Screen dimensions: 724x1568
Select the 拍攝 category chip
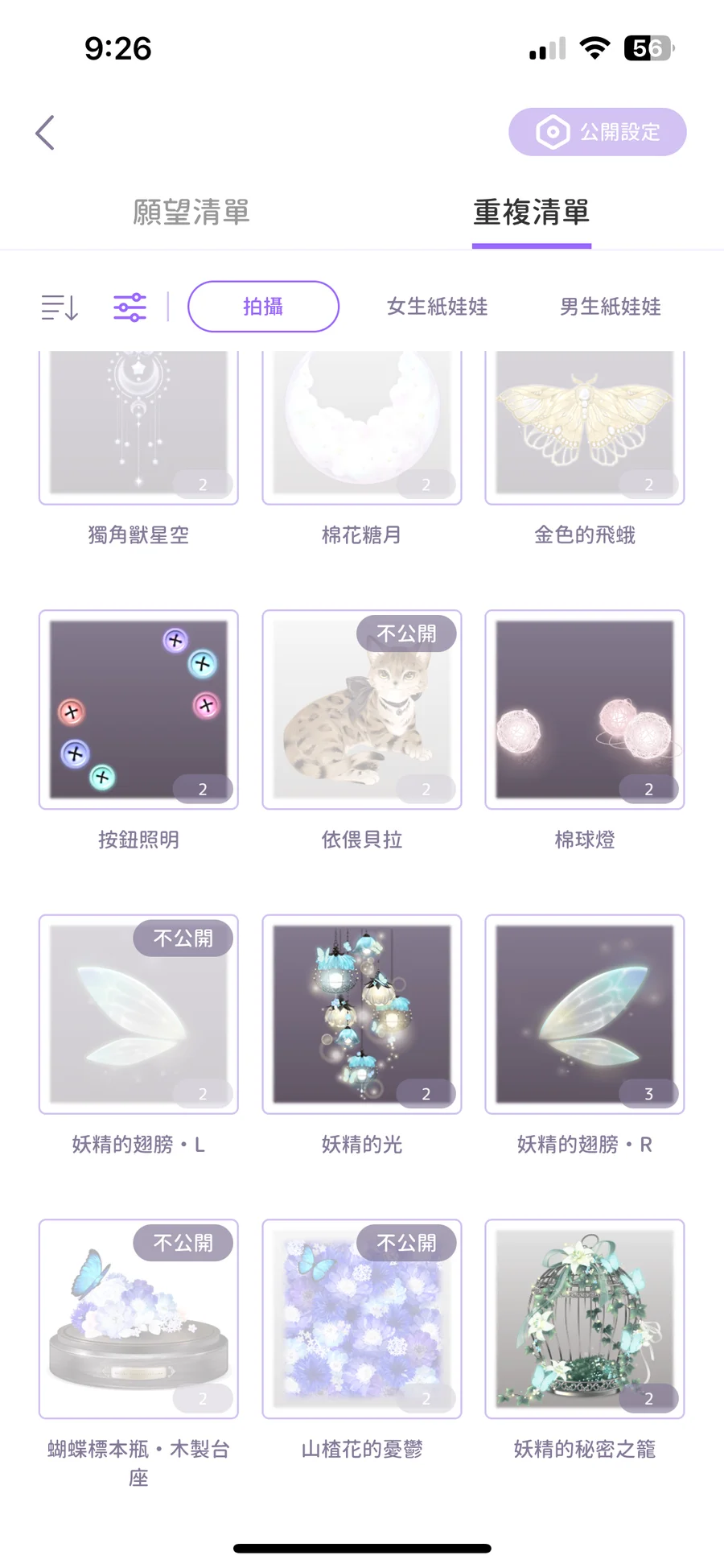(x=263, y=307)
